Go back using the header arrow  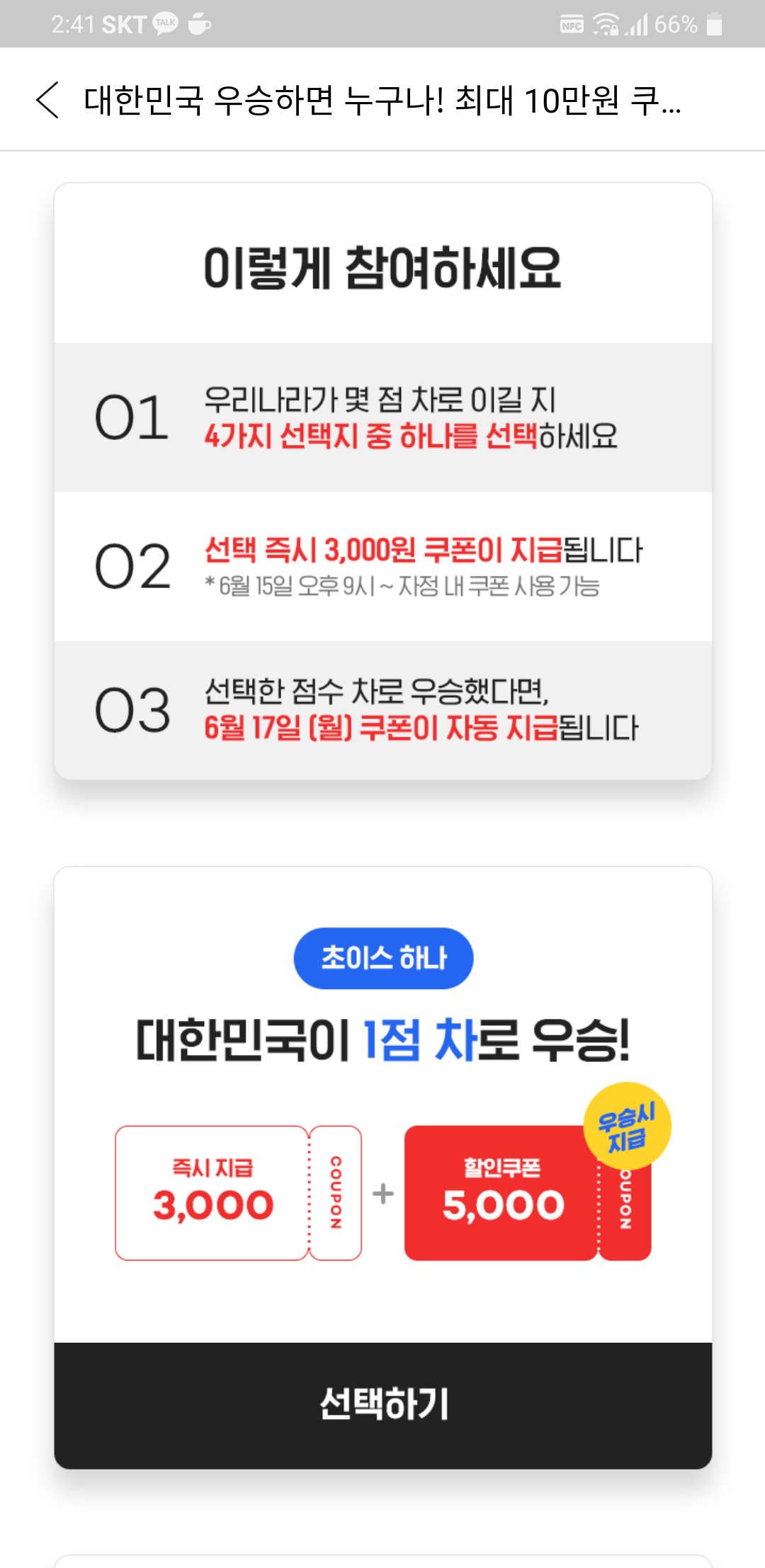pyautogui.click(x=47, y=100)
